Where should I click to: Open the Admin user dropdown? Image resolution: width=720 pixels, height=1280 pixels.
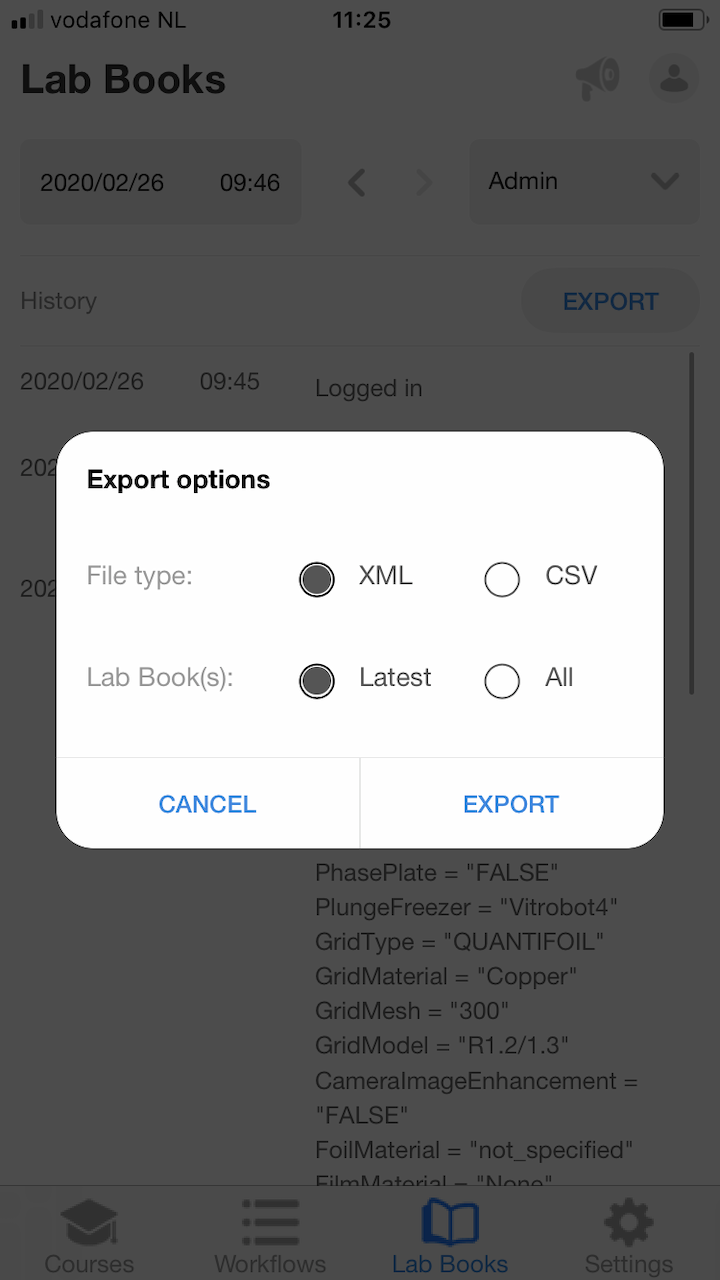[584, 182]
